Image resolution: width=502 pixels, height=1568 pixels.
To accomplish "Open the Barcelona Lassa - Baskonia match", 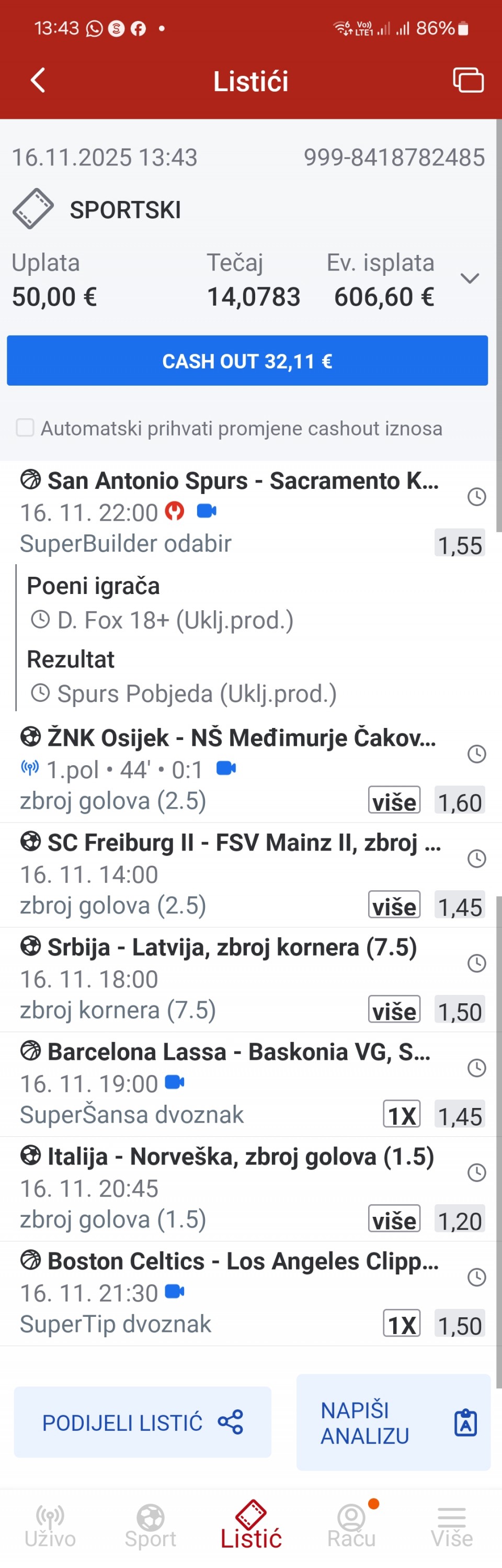I will [x=238, y=1052].
